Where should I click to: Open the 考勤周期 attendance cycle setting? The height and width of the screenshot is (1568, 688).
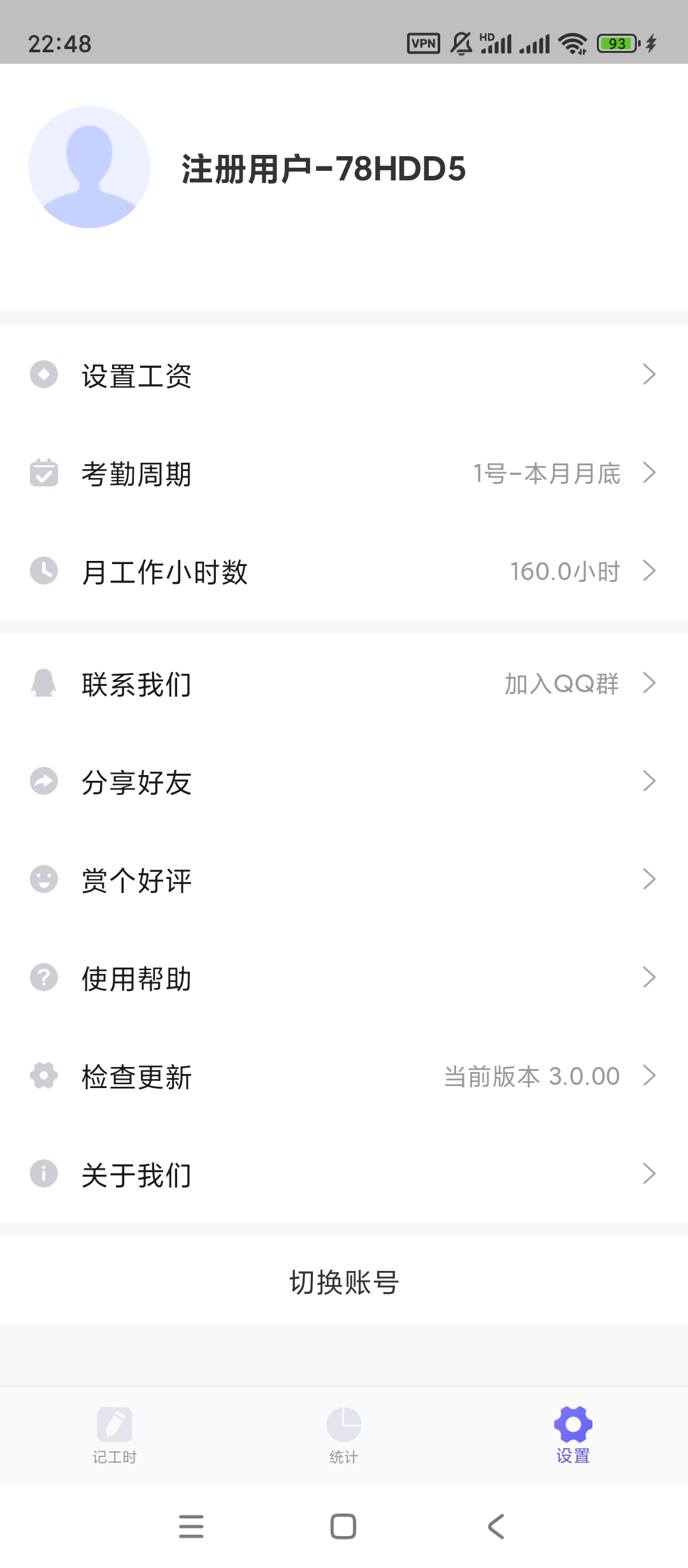point(344,473)
